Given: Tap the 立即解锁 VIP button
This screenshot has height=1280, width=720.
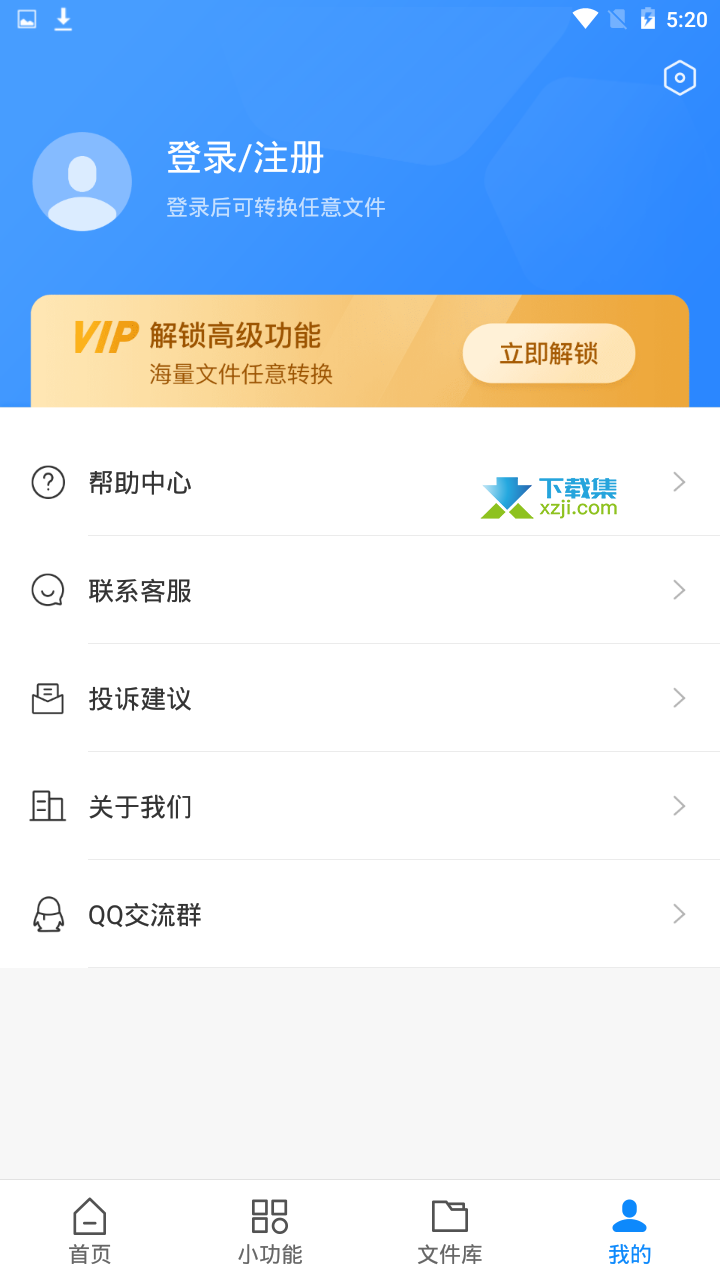Looking at the screenshot, I should pyautogui.click(x=549, y=353).
